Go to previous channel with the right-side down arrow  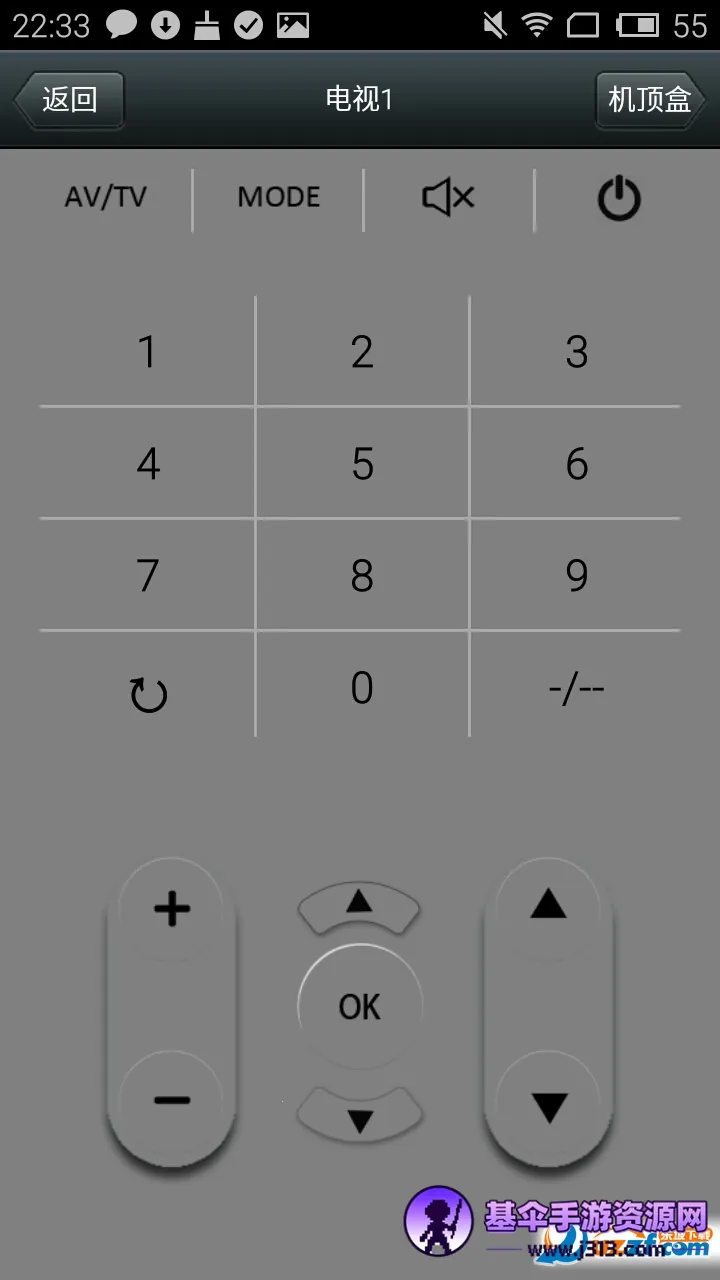tap(549, 1106)
